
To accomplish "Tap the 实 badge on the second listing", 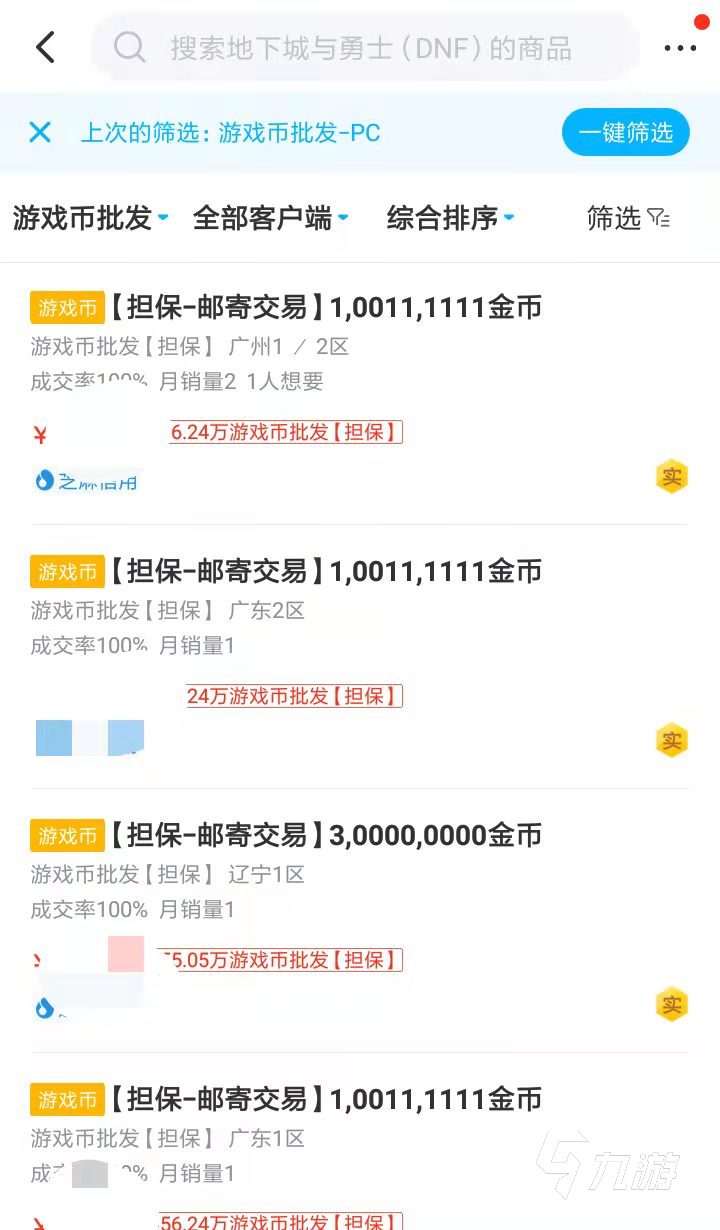I will coord(671,741).
